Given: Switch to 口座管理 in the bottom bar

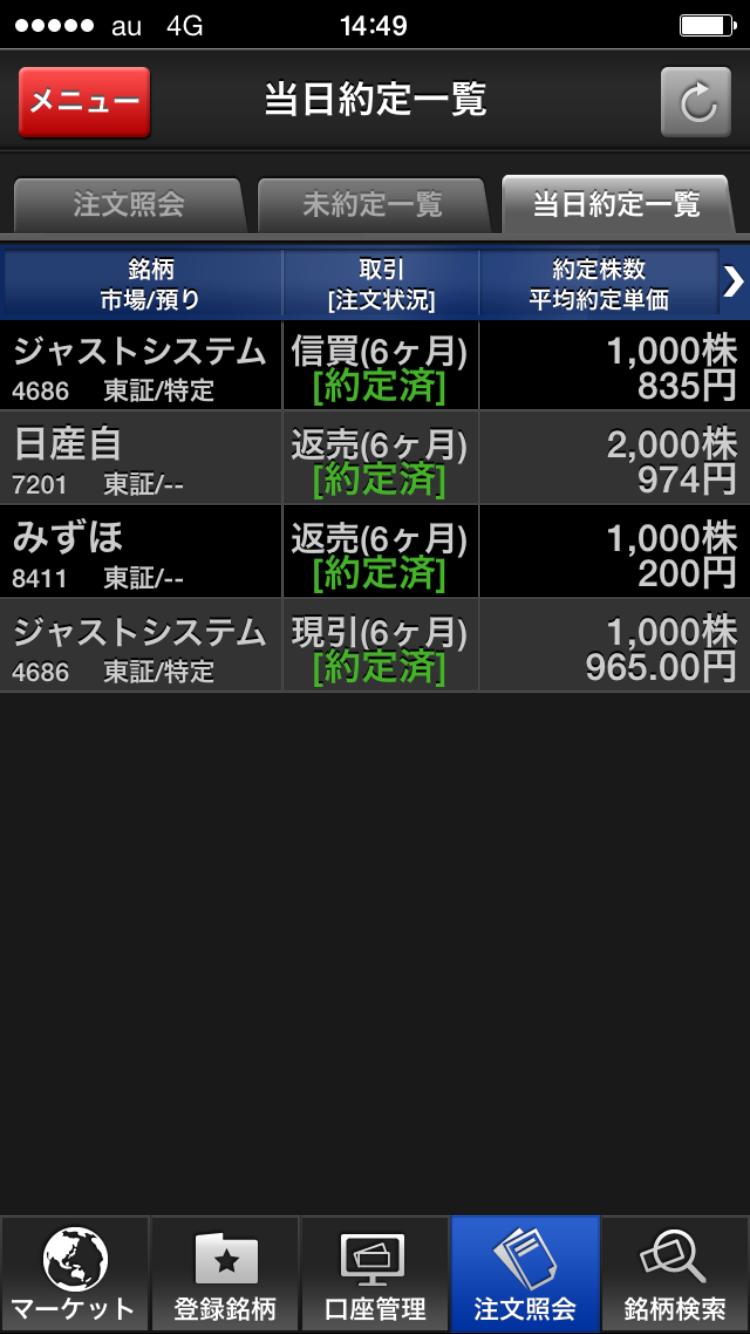Looking at the screenshot, I should [x=375, y=1274].
